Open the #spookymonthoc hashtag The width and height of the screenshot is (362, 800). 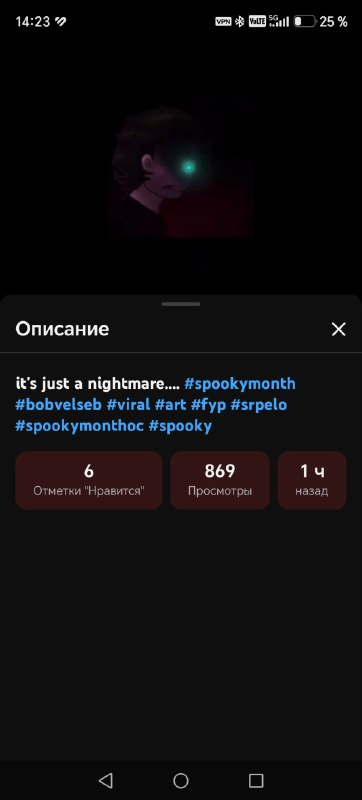tap(80, 427)
